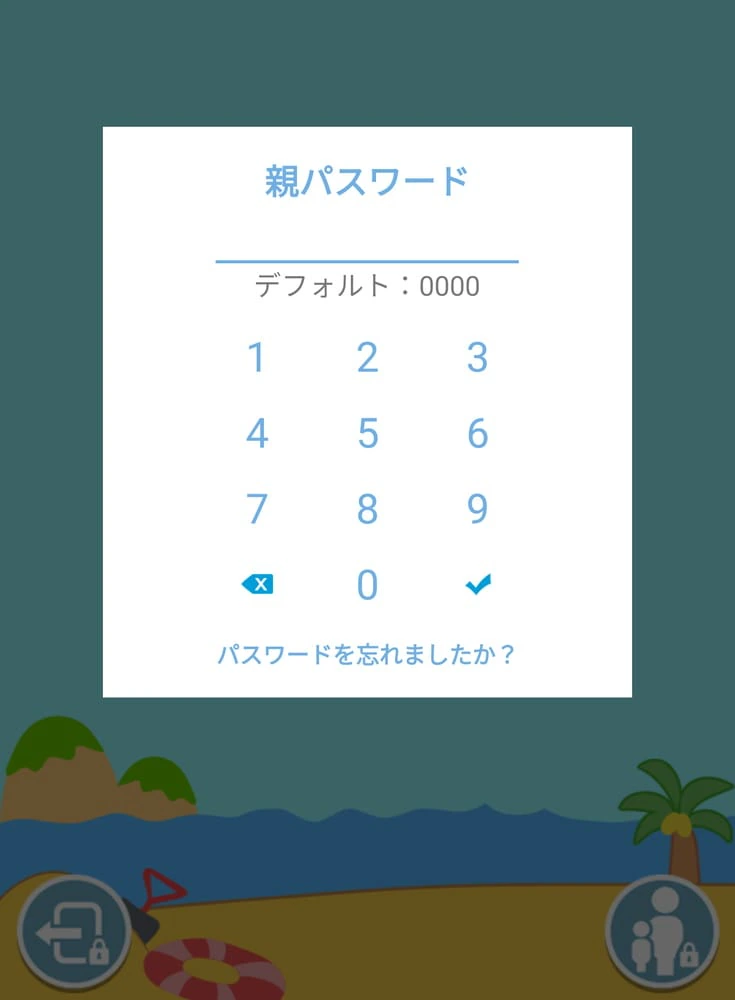Open the locked parent mode icon

pyautogui.click(x=662, y=933)
